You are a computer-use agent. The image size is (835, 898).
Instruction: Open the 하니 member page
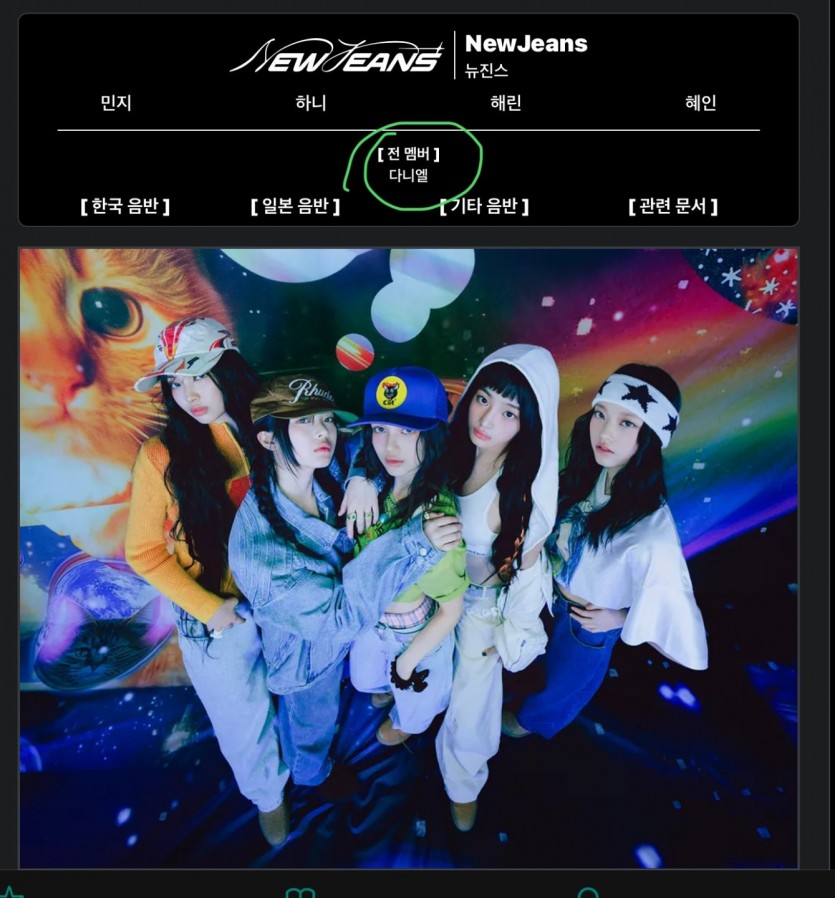pyautogui.click(x=311, y=103)
